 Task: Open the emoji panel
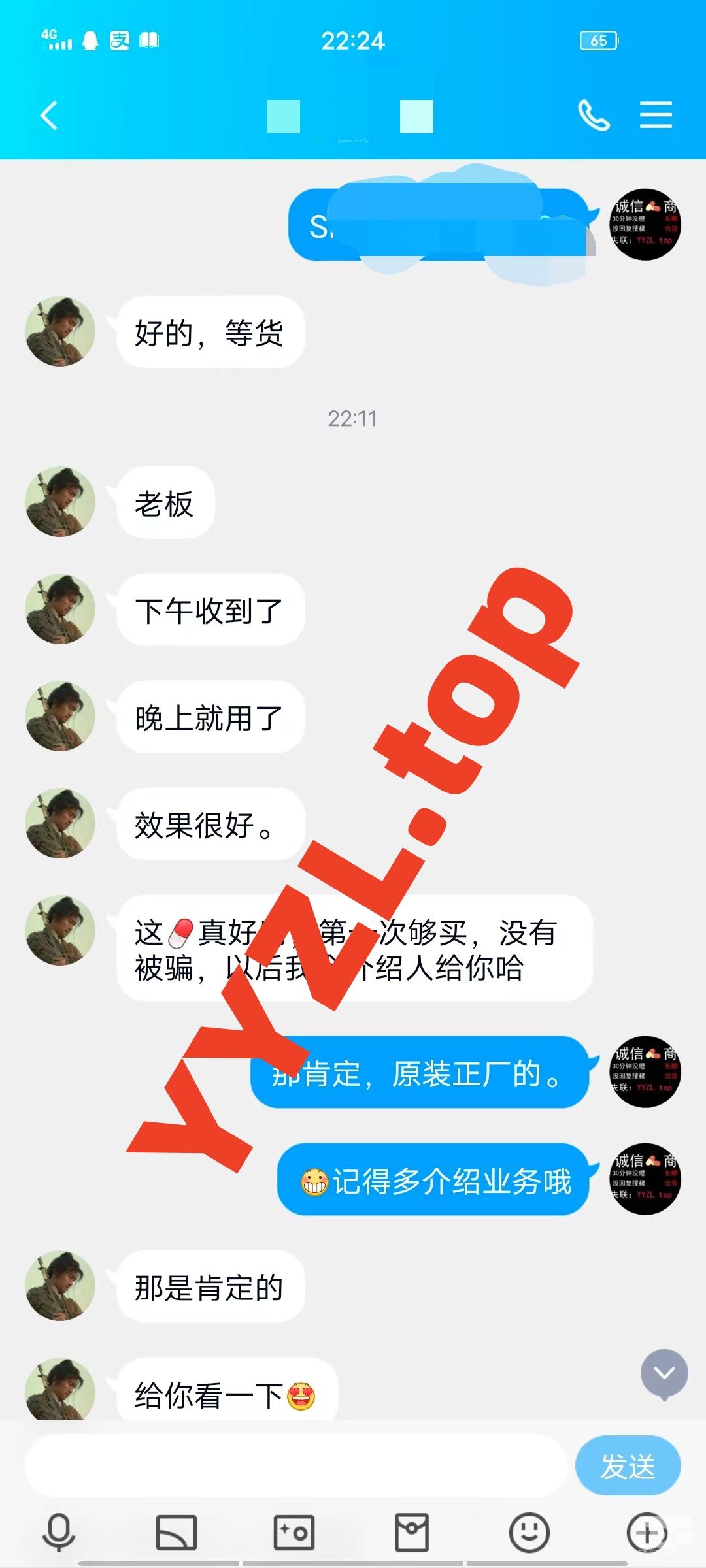(529, 1532)
